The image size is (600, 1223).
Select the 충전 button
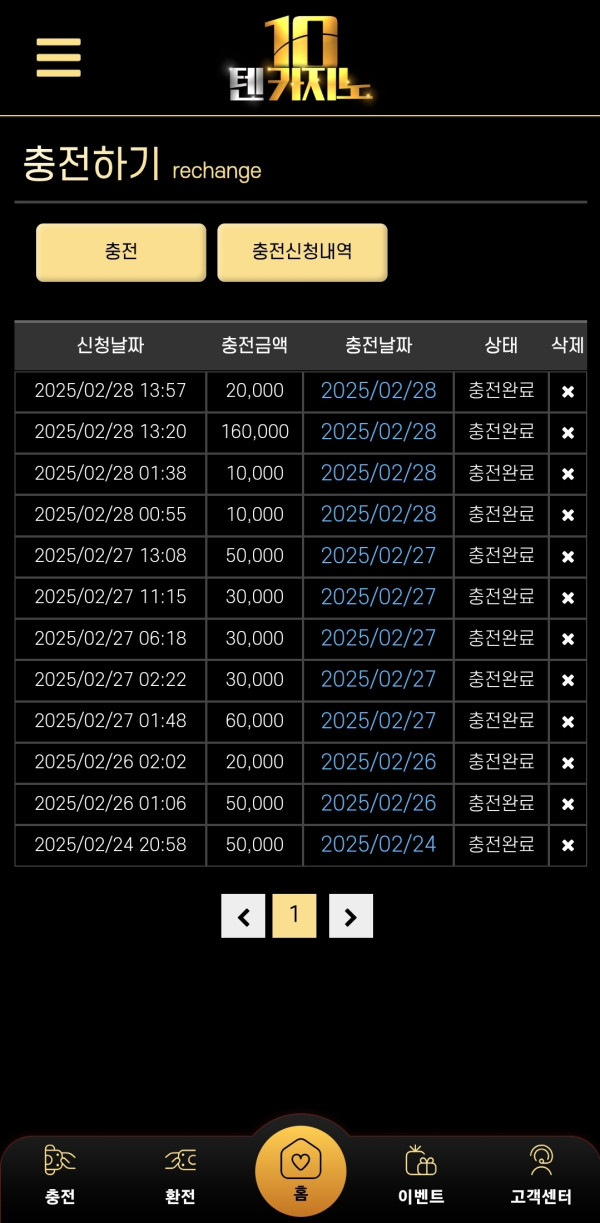pyautogui.click(x=121, y=252)
